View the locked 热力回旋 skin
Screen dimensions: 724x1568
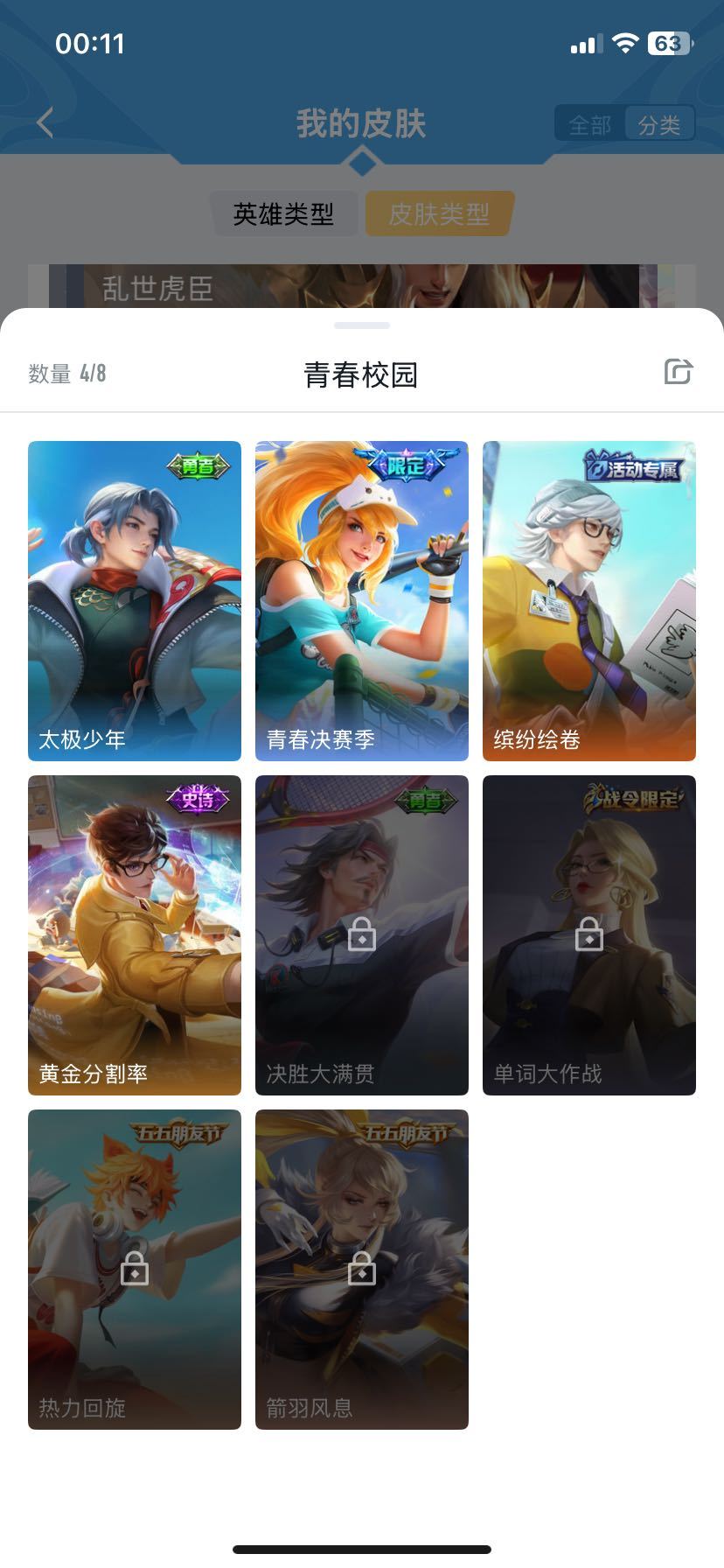[x=135, y=1270]
